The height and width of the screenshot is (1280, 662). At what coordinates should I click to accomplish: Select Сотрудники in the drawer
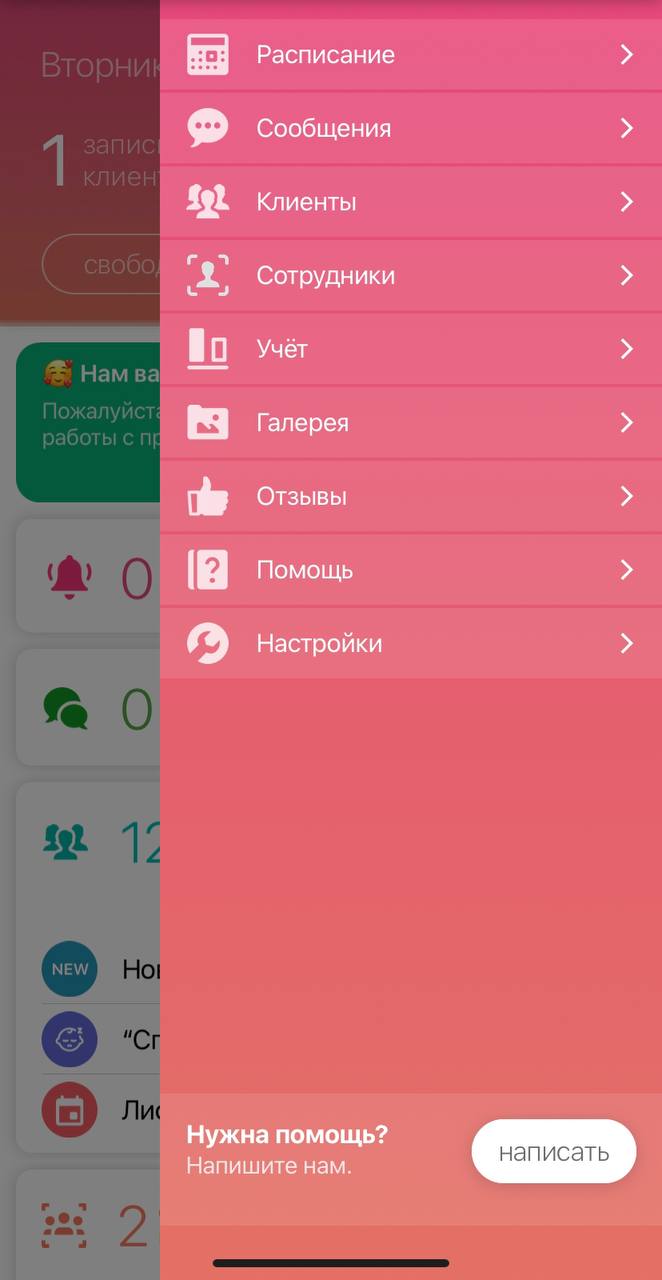(411, 276)
